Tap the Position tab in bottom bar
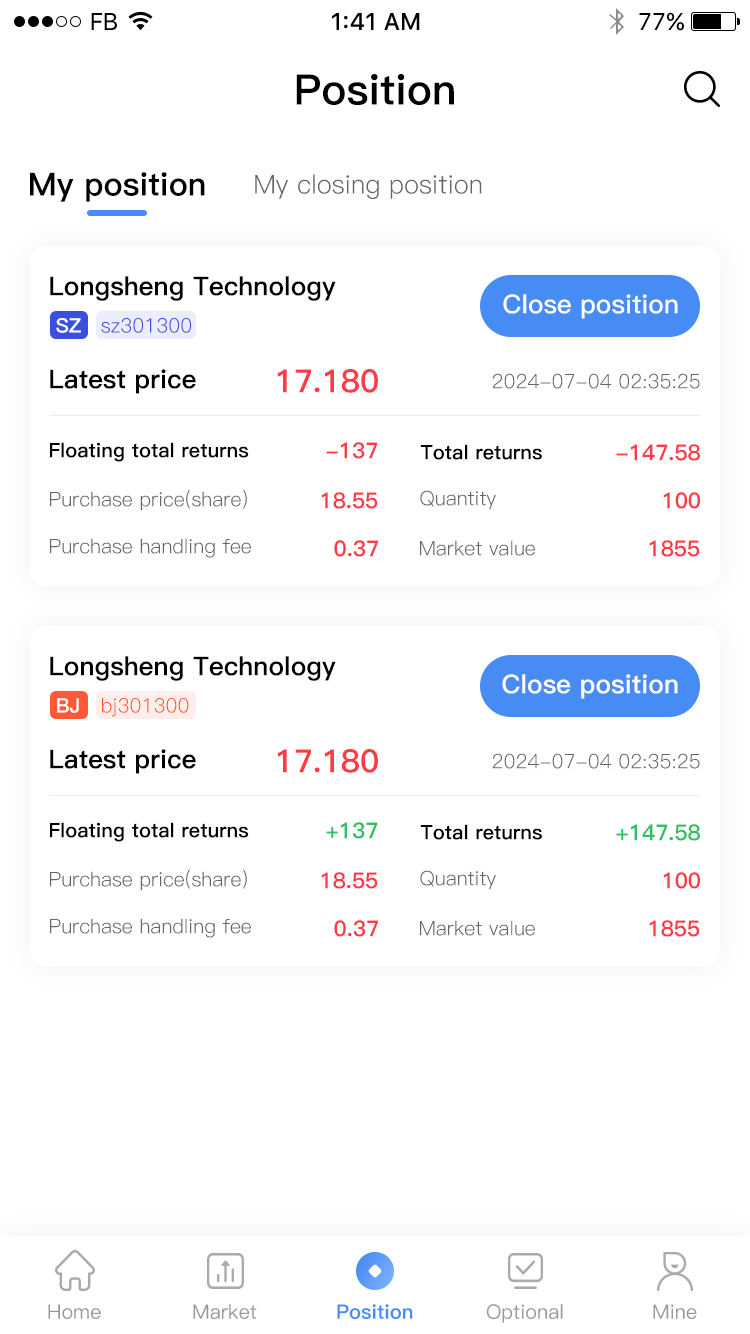Viewport: 750px width, 1334px height. (375, 1286)
